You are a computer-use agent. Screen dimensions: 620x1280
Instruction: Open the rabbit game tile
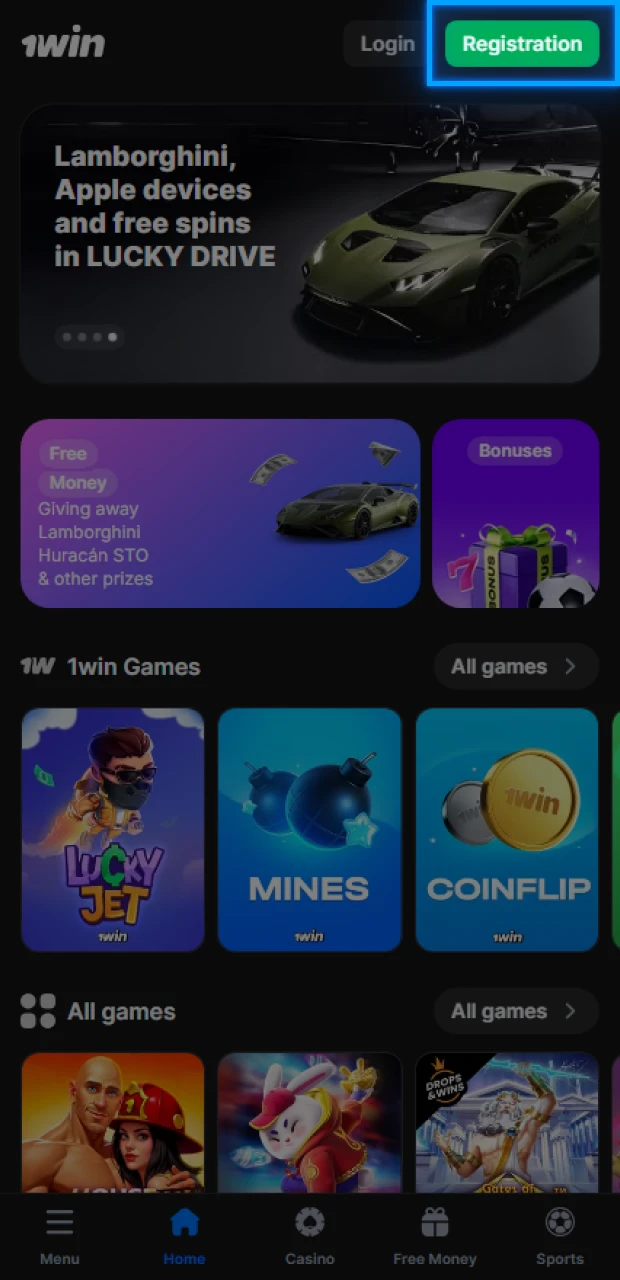coord(309,1120)
